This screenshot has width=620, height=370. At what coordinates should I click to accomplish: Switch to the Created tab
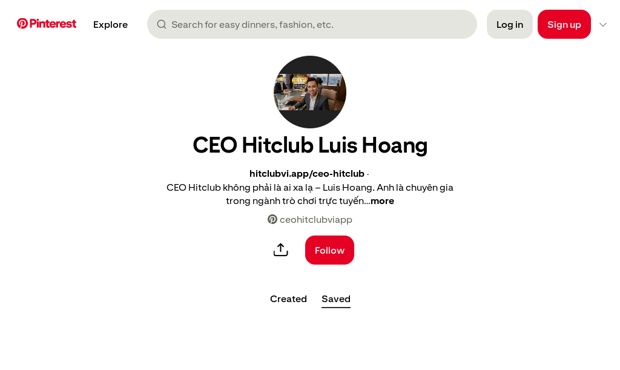tap(288, 299)
